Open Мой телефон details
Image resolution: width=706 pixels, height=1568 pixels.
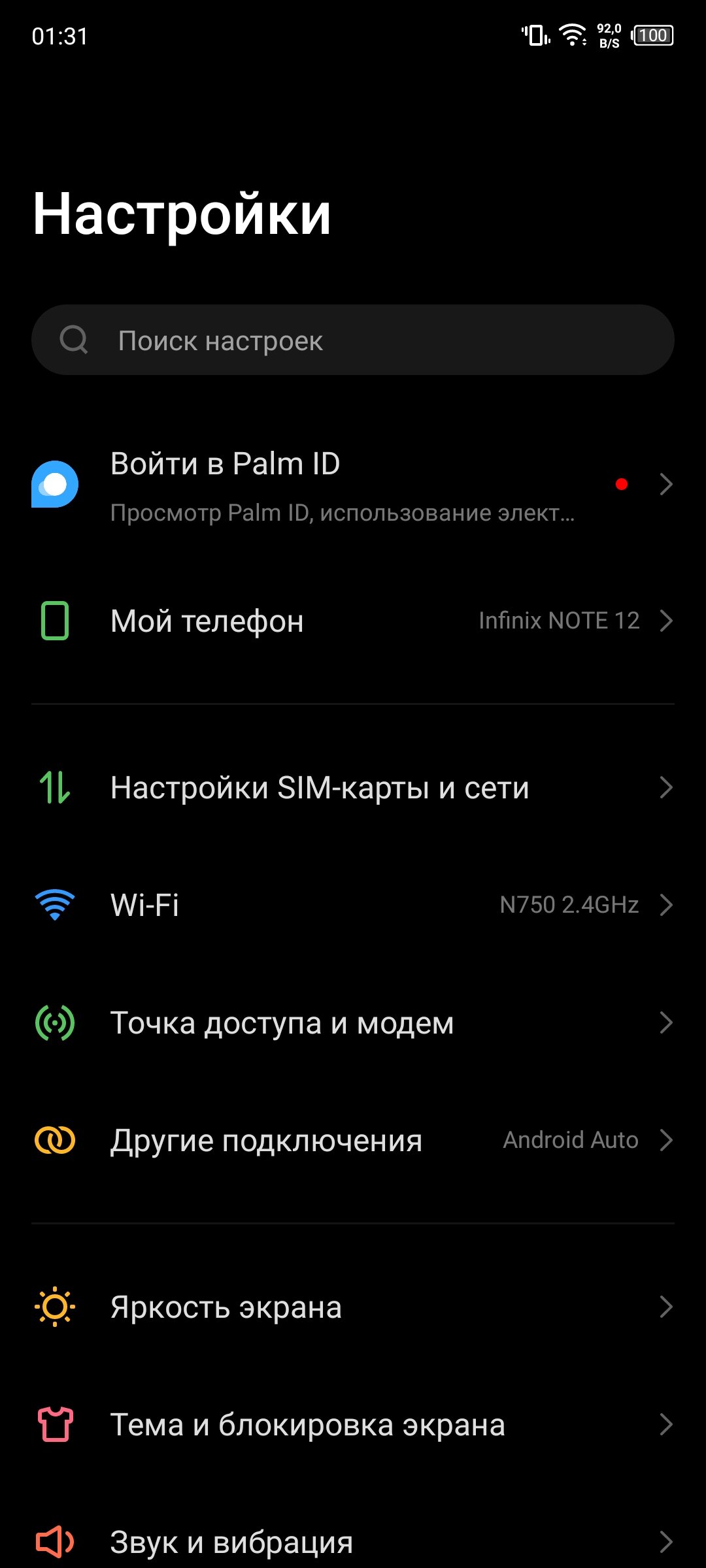tap(353, 621)
